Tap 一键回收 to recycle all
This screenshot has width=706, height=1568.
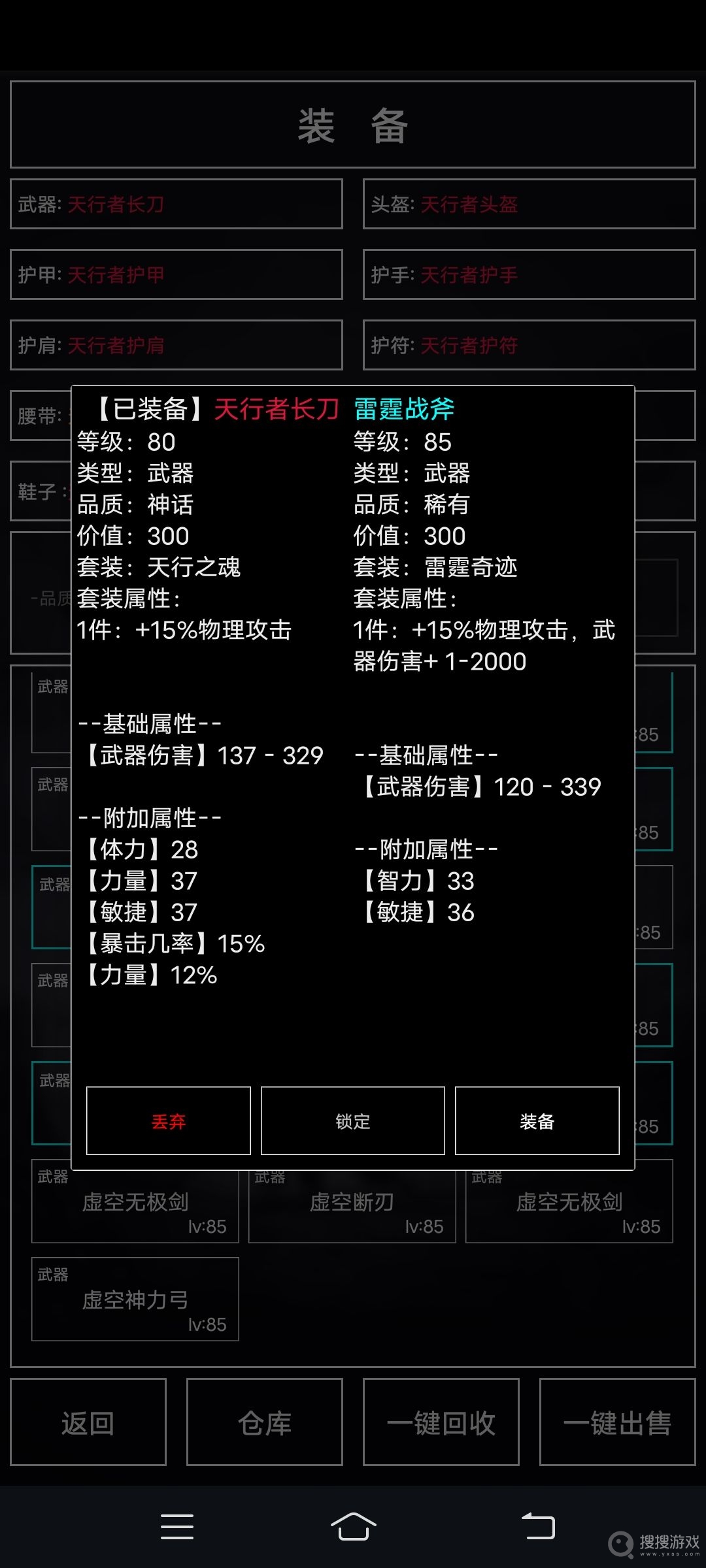[441, 1422]
